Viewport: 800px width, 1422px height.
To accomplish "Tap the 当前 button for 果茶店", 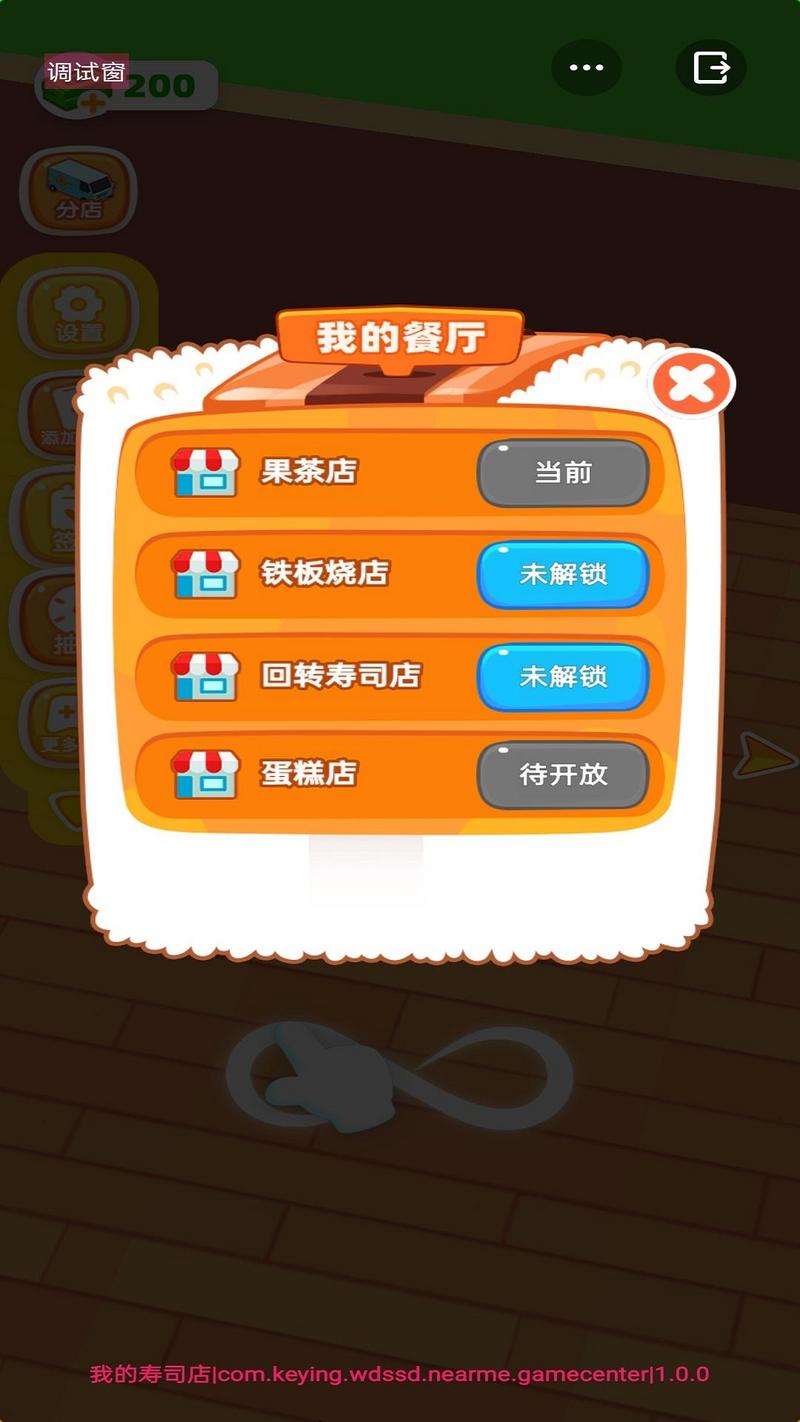I will tap(563, 473).
